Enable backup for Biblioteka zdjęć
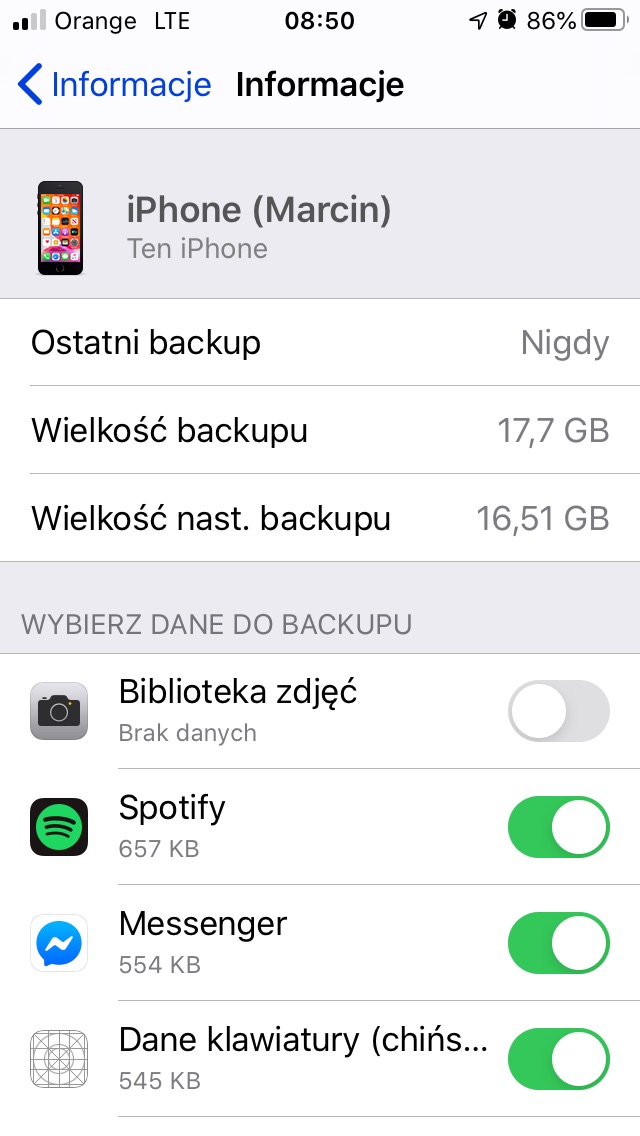The image size is (640, 1136). 559,711
